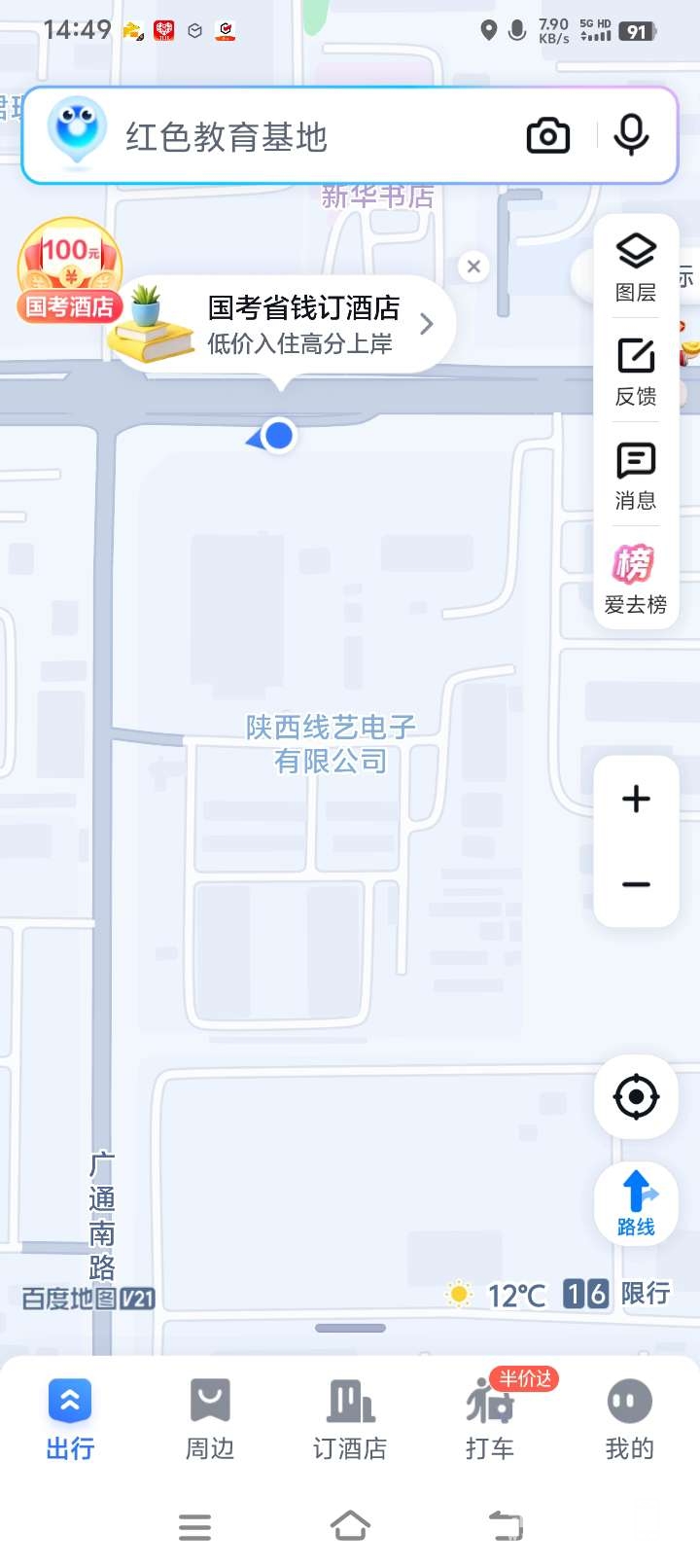700x1568 pixels.
Task: Open the search box showing 红色教育基地
Action: tap(292, 136)
